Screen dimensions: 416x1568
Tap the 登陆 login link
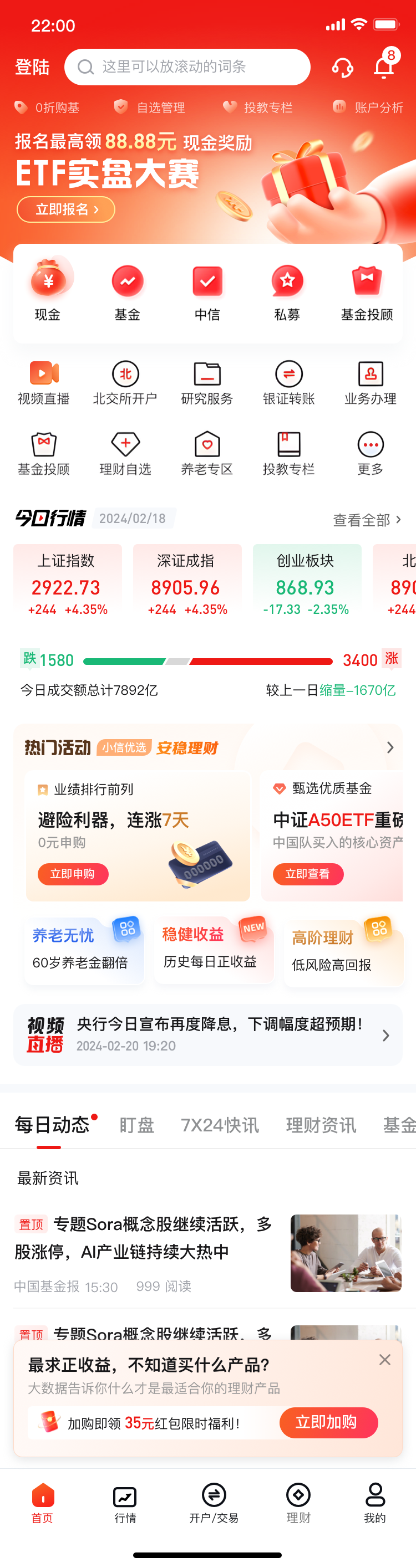(32, 67)
